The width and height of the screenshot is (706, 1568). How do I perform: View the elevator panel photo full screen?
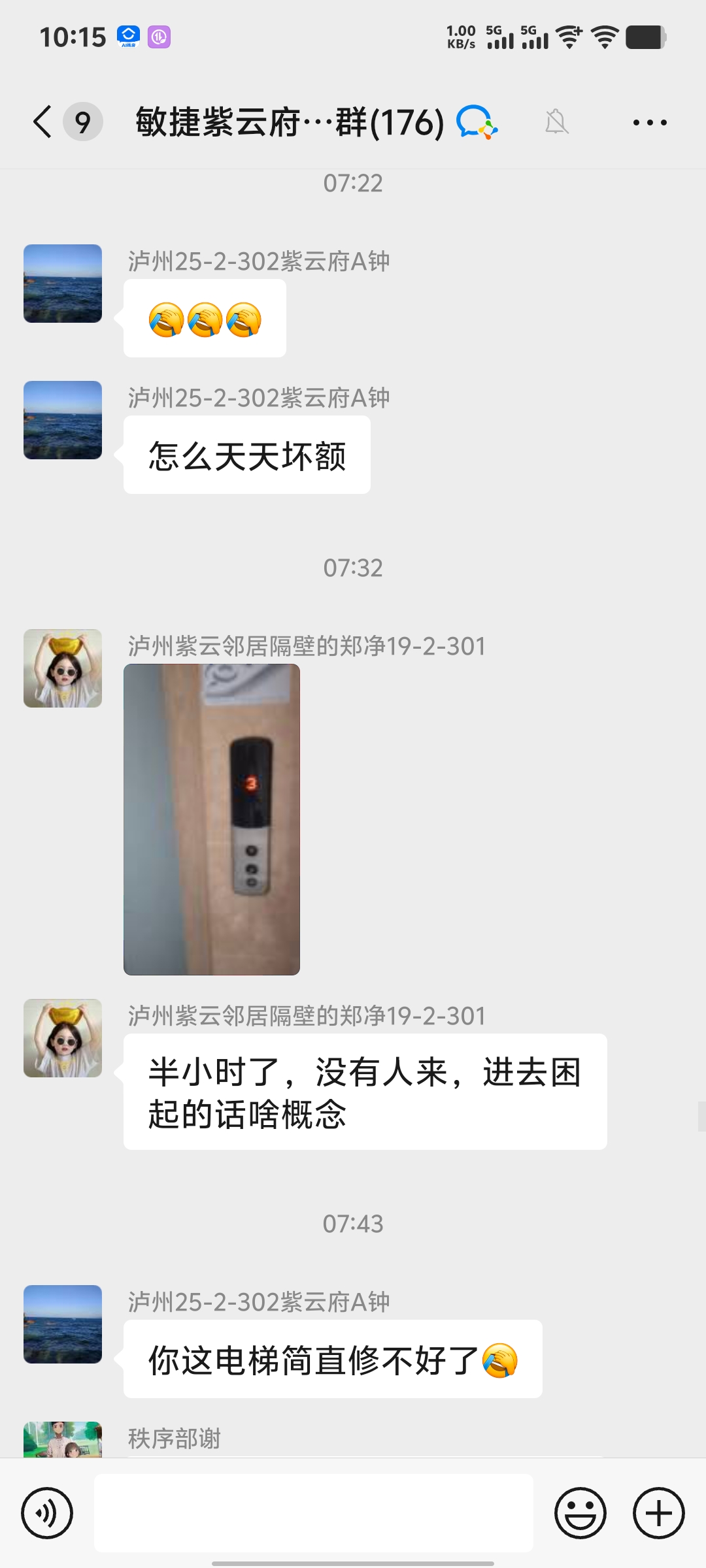(x=212, y=819)
